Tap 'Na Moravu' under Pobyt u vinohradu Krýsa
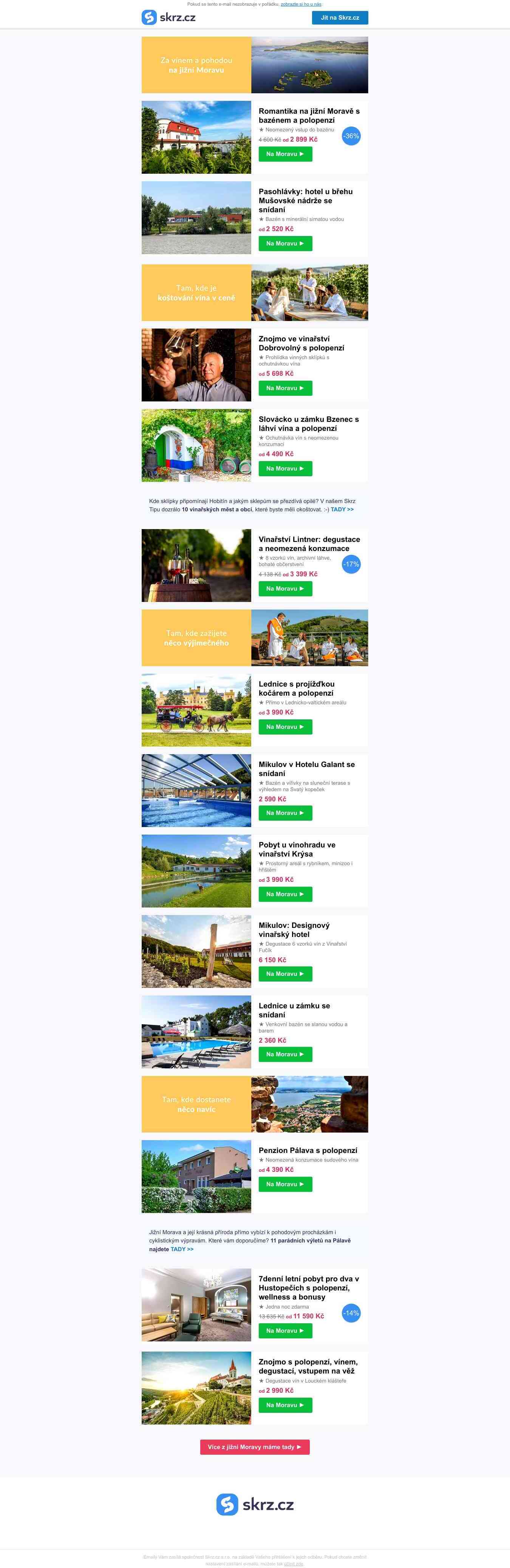Image resolution: width=510 pixels, height=1568 pixels. [285, 894]
